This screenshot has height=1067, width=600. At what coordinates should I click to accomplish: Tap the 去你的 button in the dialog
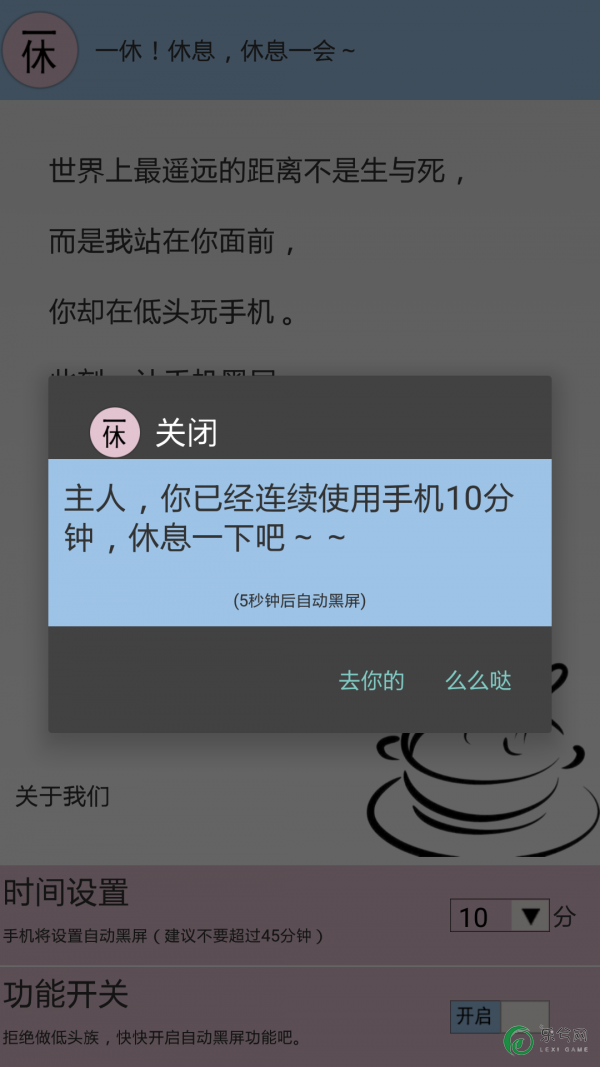point(371,681)
